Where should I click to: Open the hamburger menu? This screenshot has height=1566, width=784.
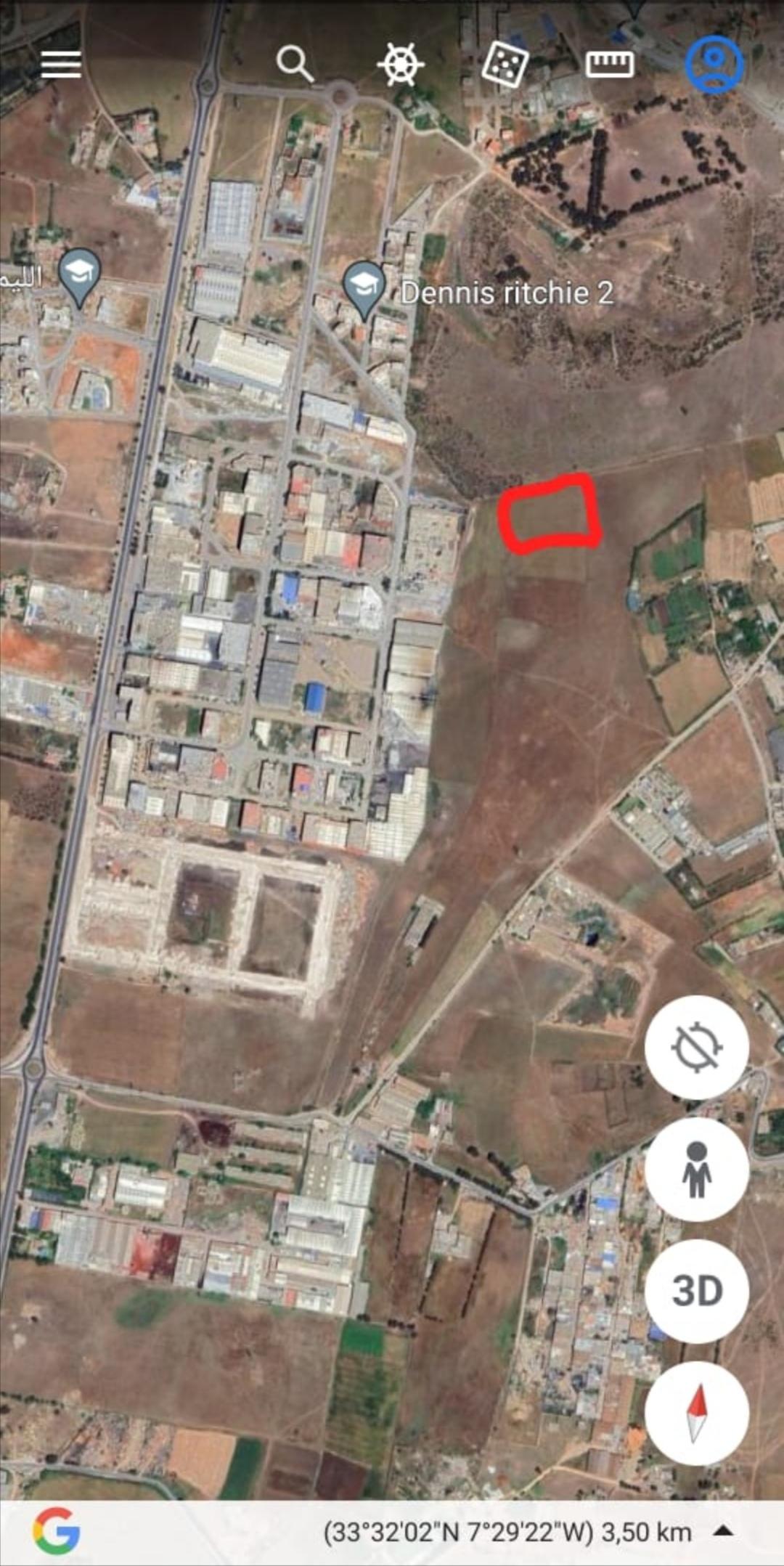61,64
